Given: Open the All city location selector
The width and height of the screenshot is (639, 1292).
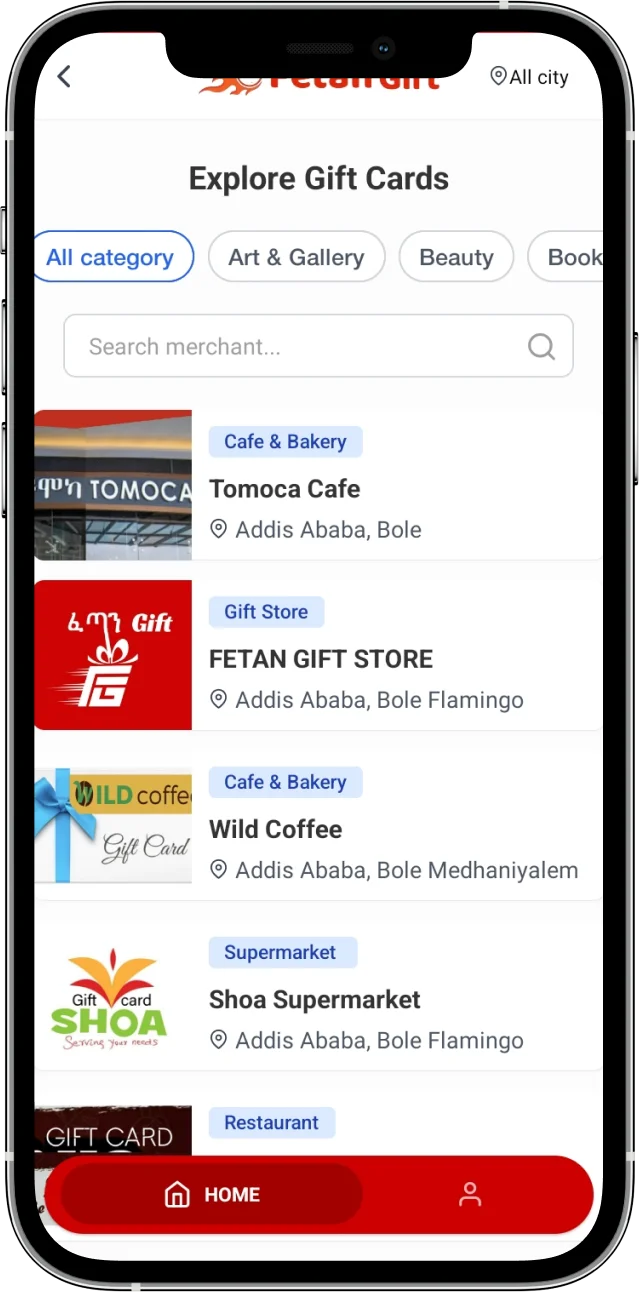Looking at the screenshot, I should click(x=528, y=77).
